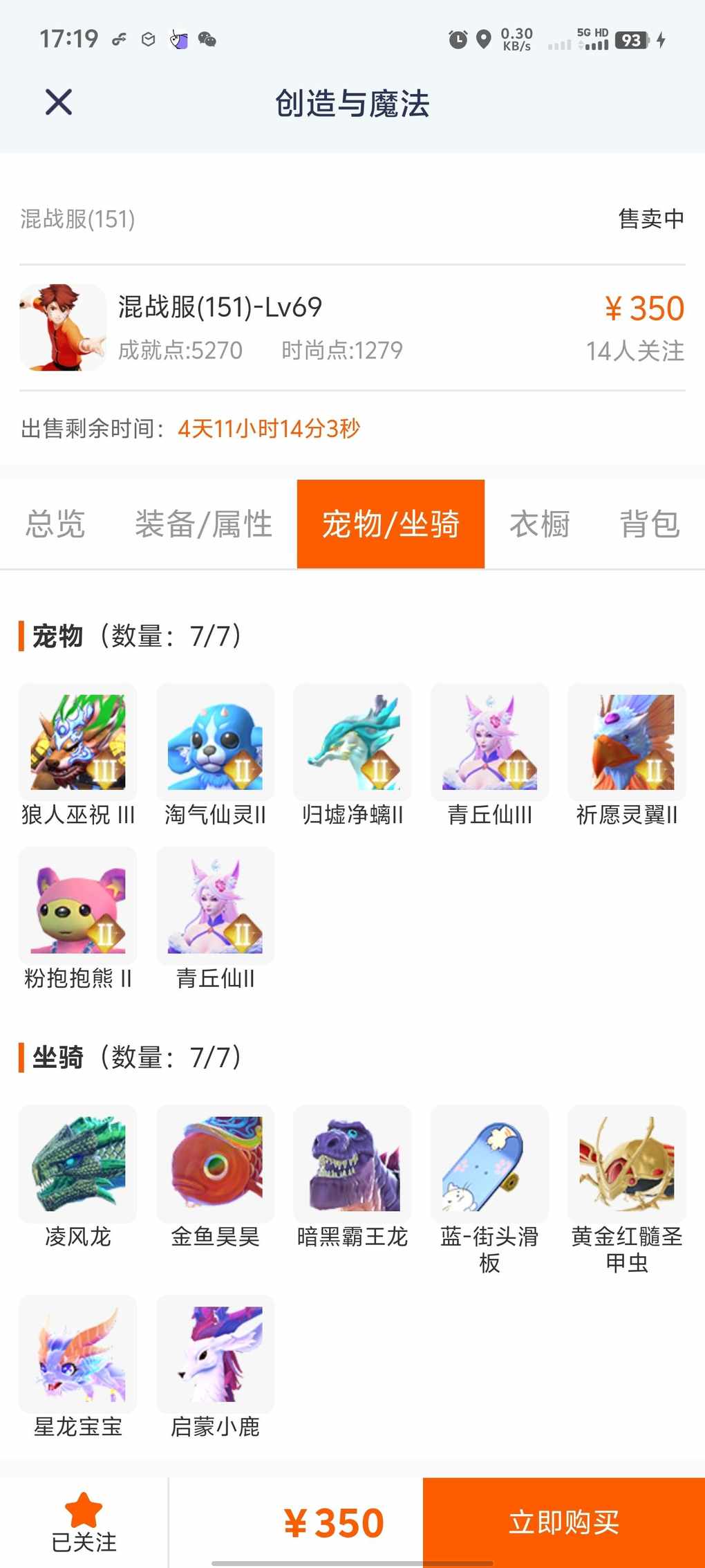Image resolution: width=705 pixels, height=1568 pixels.
Task: Select the 凌风龙 mount
Action: (x=78, y=1164)
